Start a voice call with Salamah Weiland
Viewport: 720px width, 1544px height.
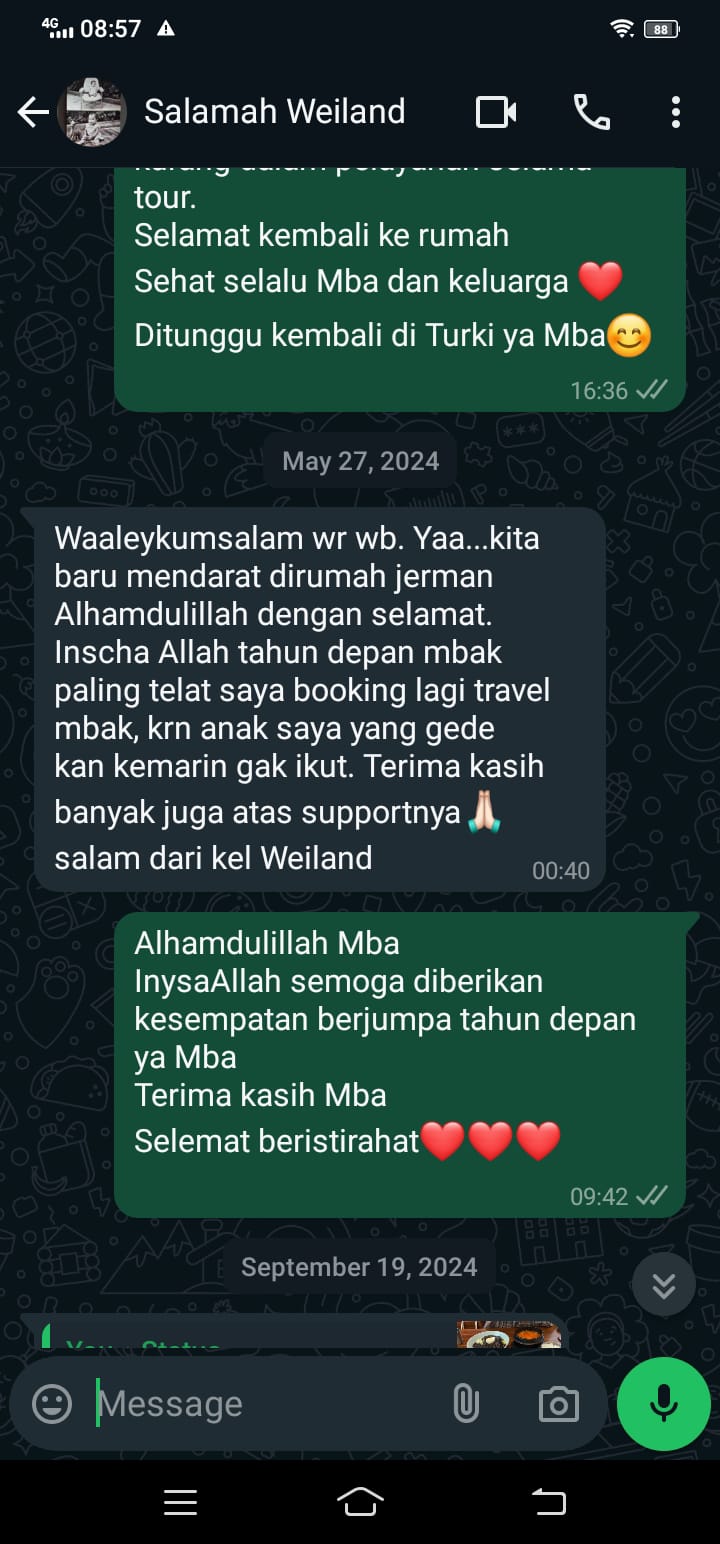point(591,112)
